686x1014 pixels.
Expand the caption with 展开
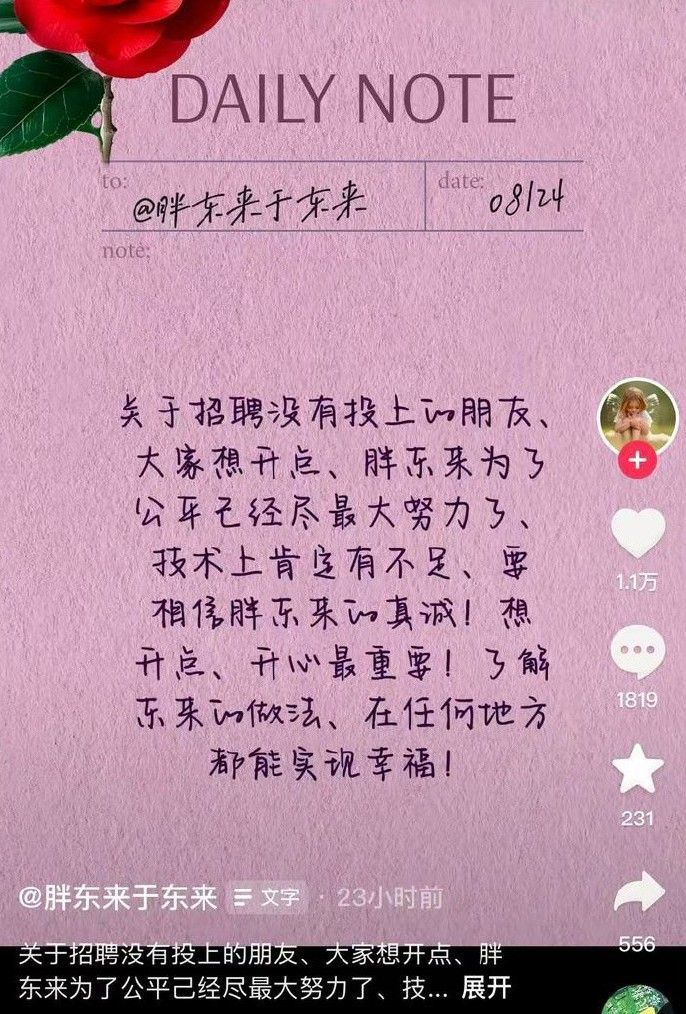487,988
